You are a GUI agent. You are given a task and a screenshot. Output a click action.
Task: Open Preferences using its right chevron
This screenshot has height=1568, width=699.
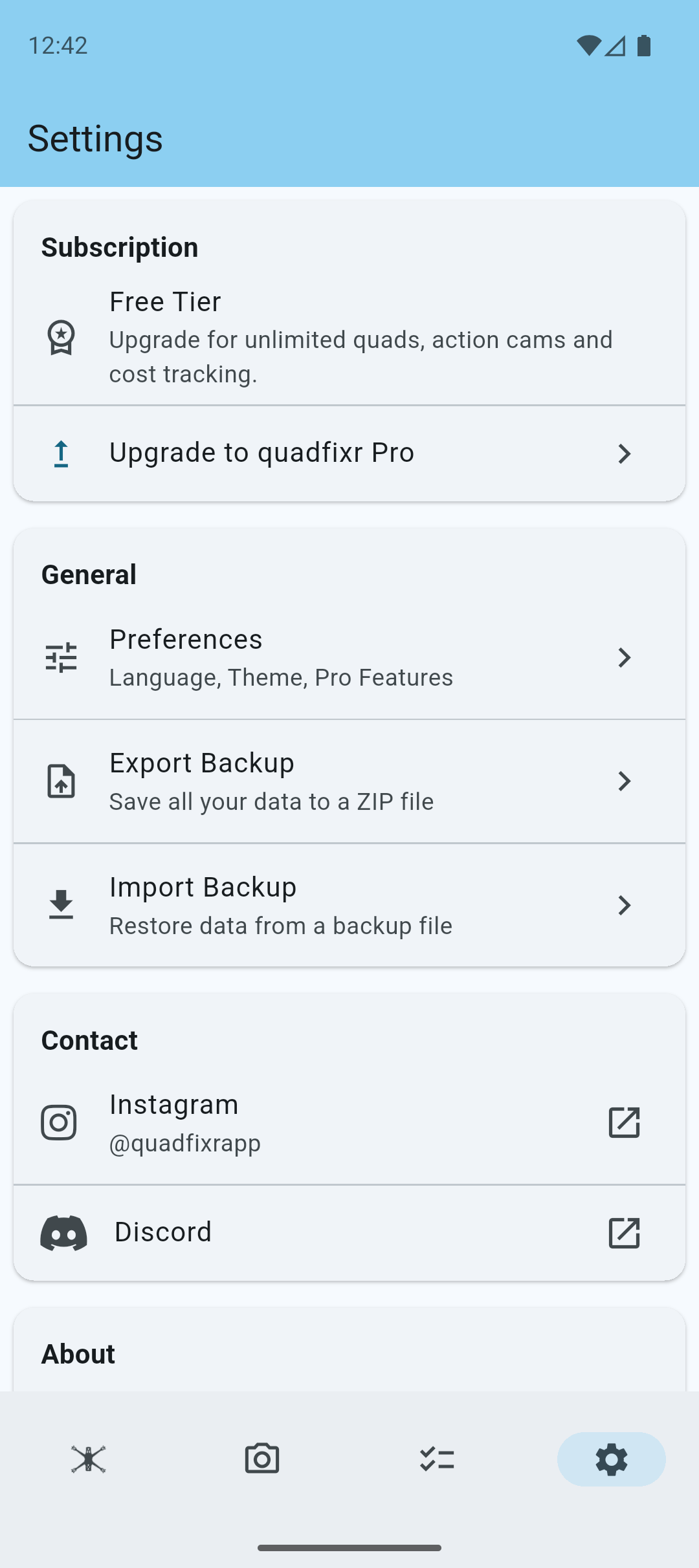624,657
